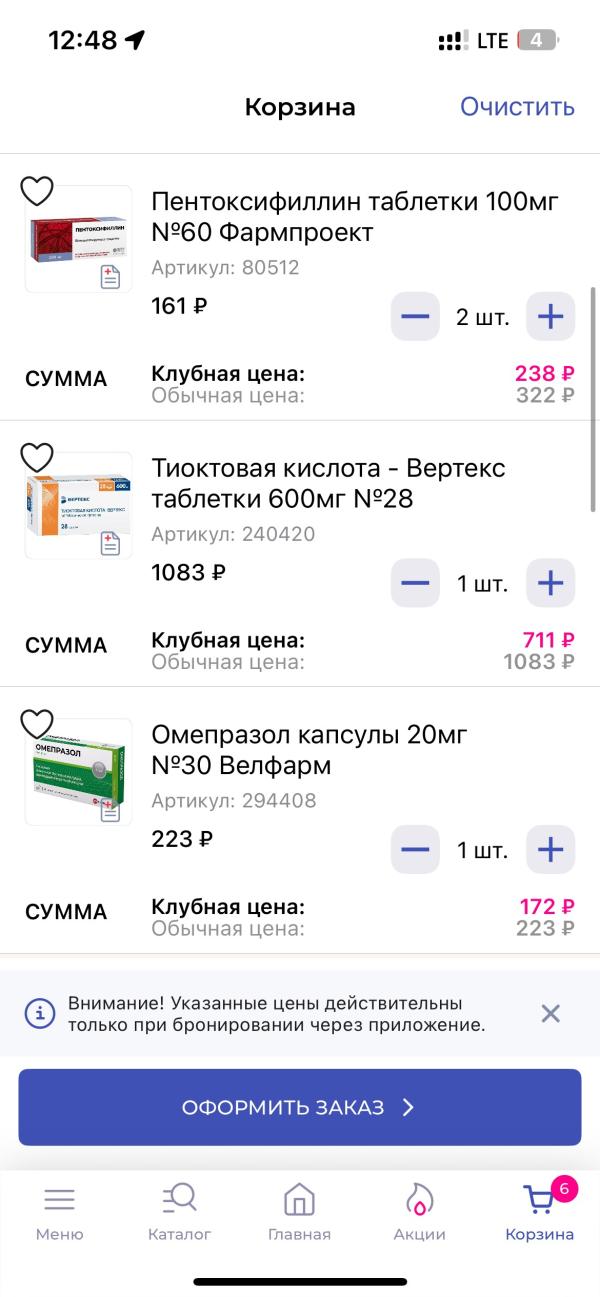
Task: Open the Меню tab
Action: pyautogui.click(x=60, y=1212)
